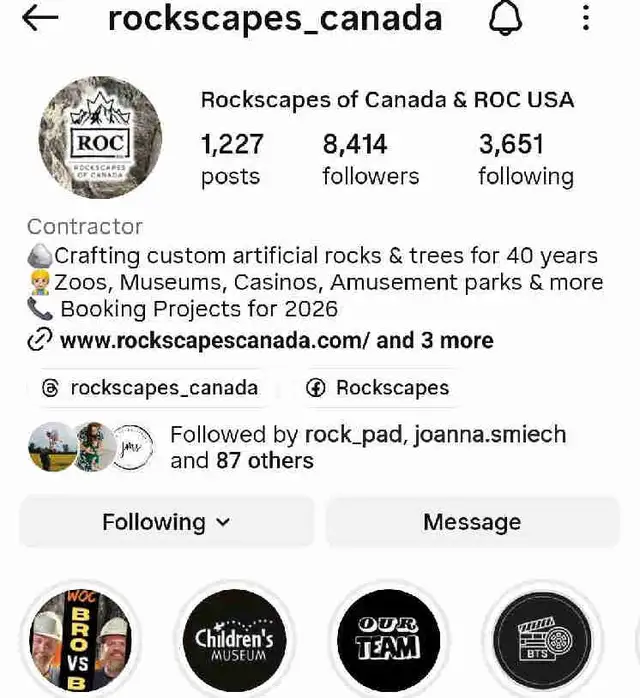Open the 1,227 posts count
The width and height of the screenshot is (640, 698).
(x=232, y=159)
